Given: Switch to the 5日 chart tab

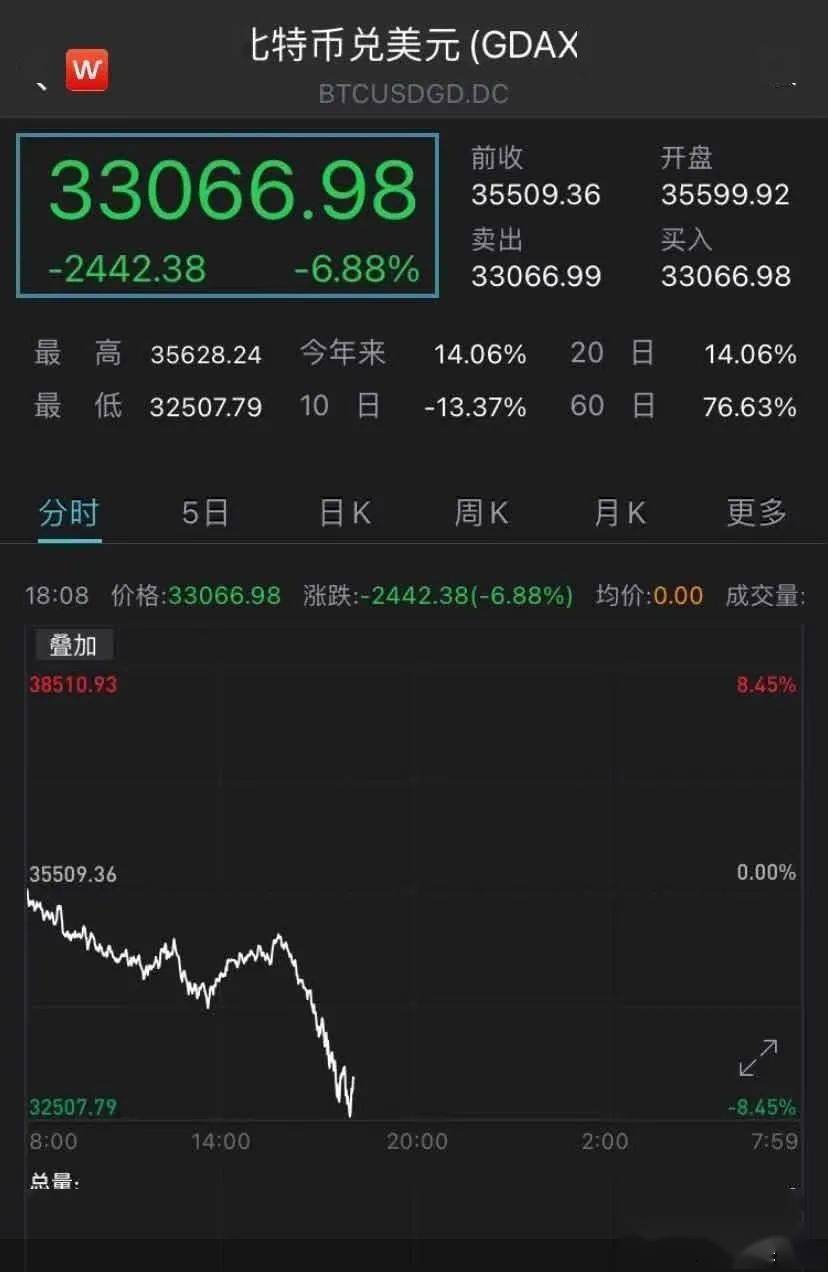Looking at the screenshot, I should point(205,513).
